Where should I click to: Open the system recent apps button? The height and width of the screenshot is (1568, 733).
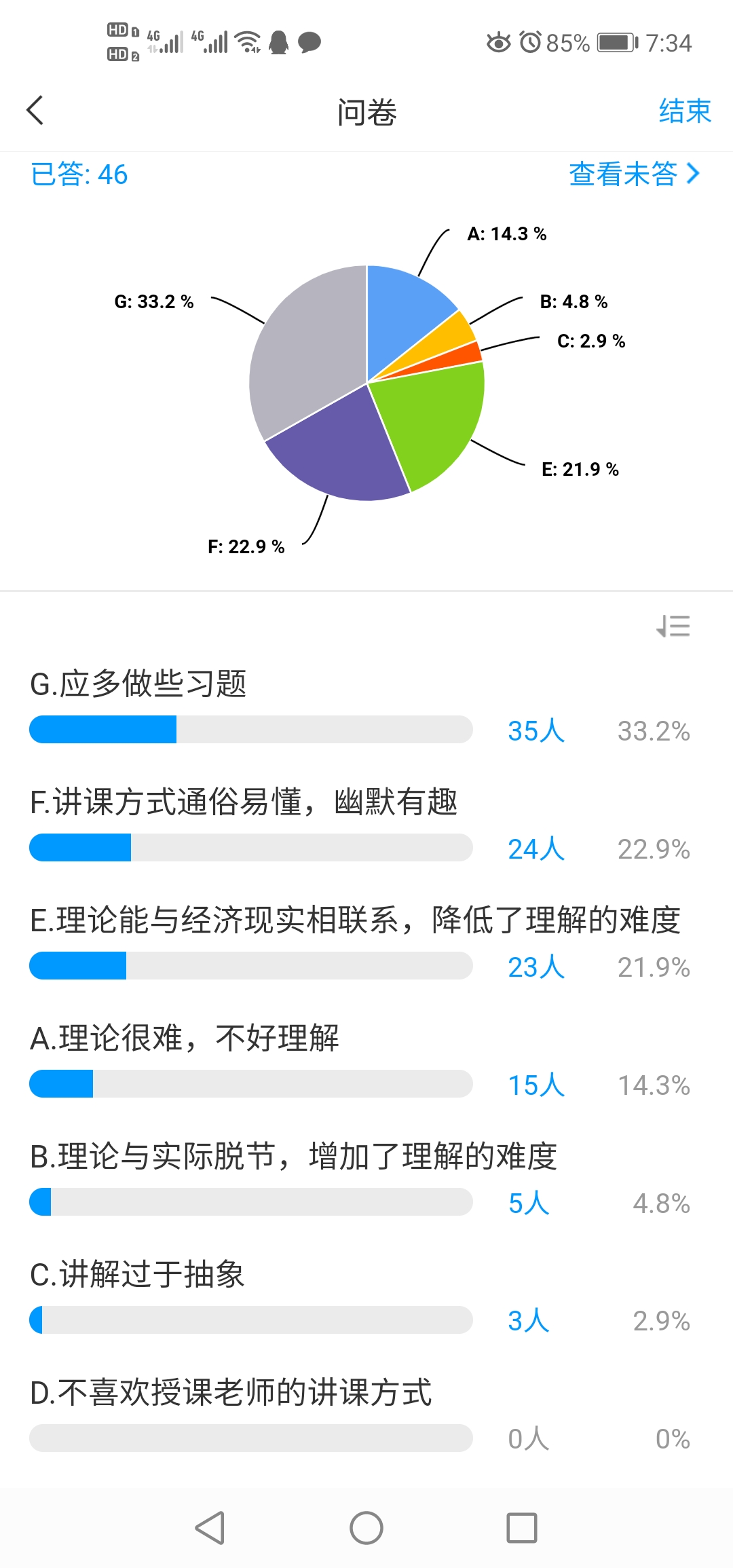(x=522, y=1528)
